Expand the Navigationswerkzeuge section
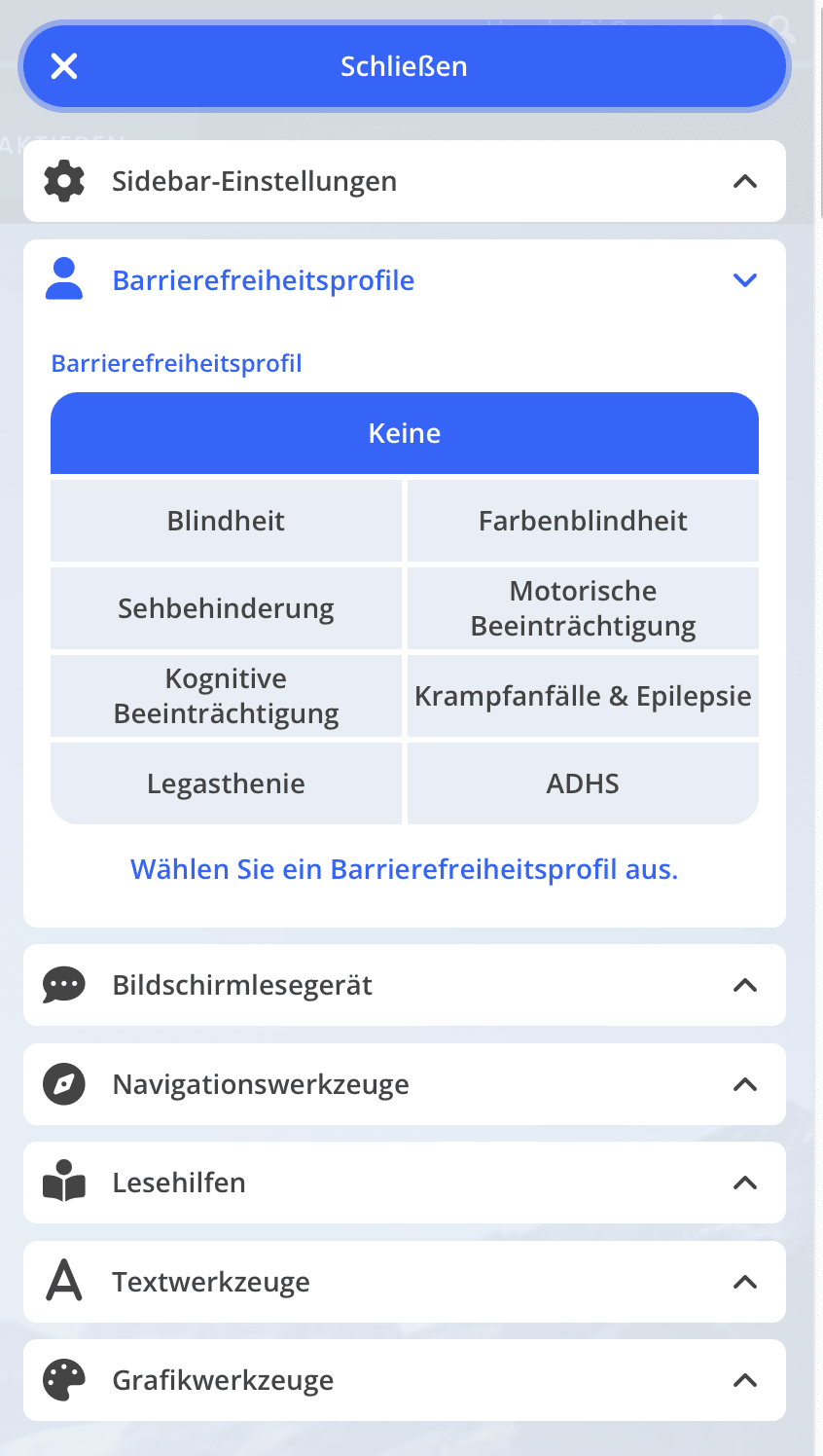The height and width of the screenshot is (1456, 823). click(x=404, y=1084)
